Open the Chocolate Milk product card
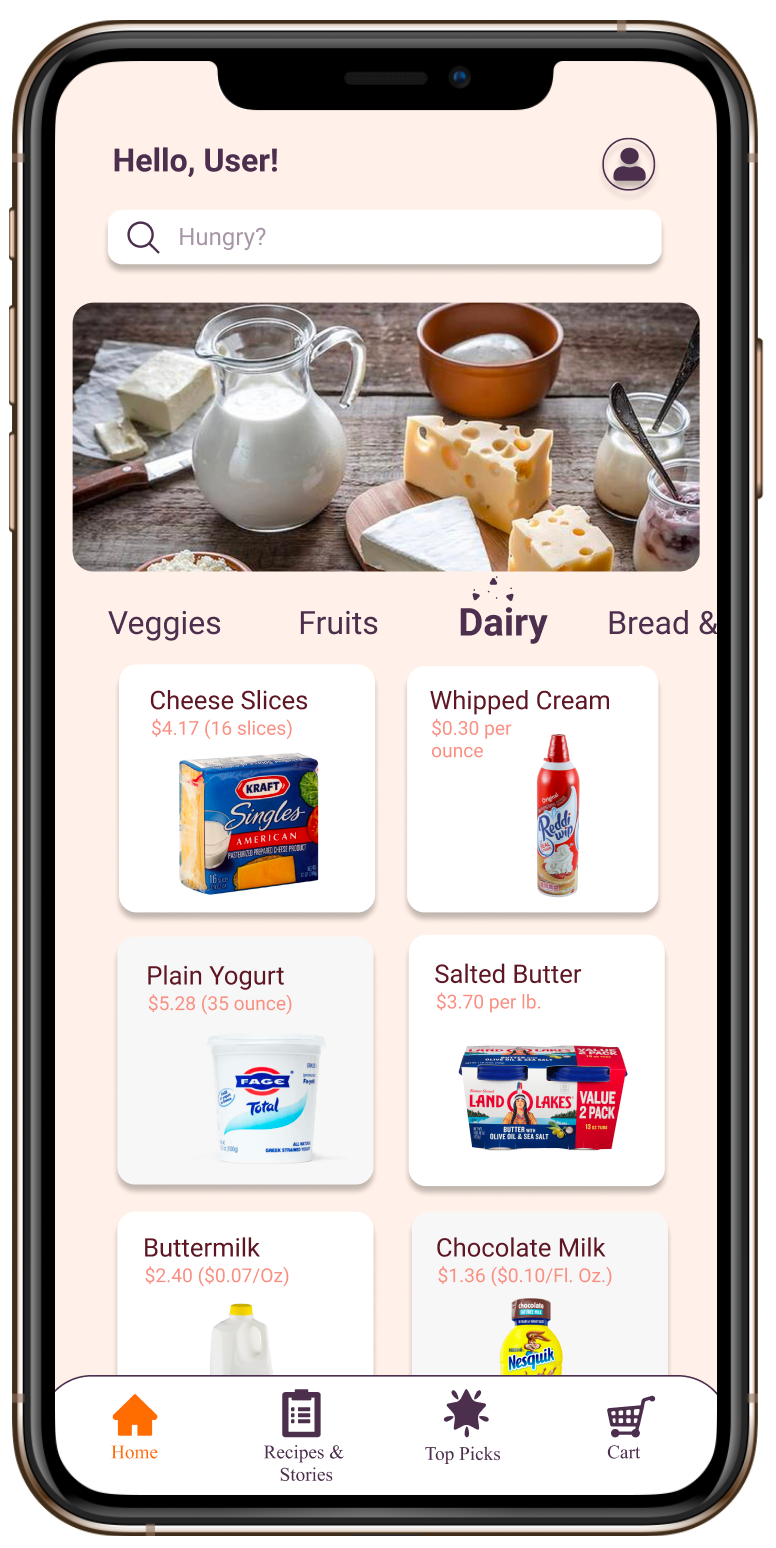Image resolution: width=776 pixels, height=1548 pixels. (540, 1294)
